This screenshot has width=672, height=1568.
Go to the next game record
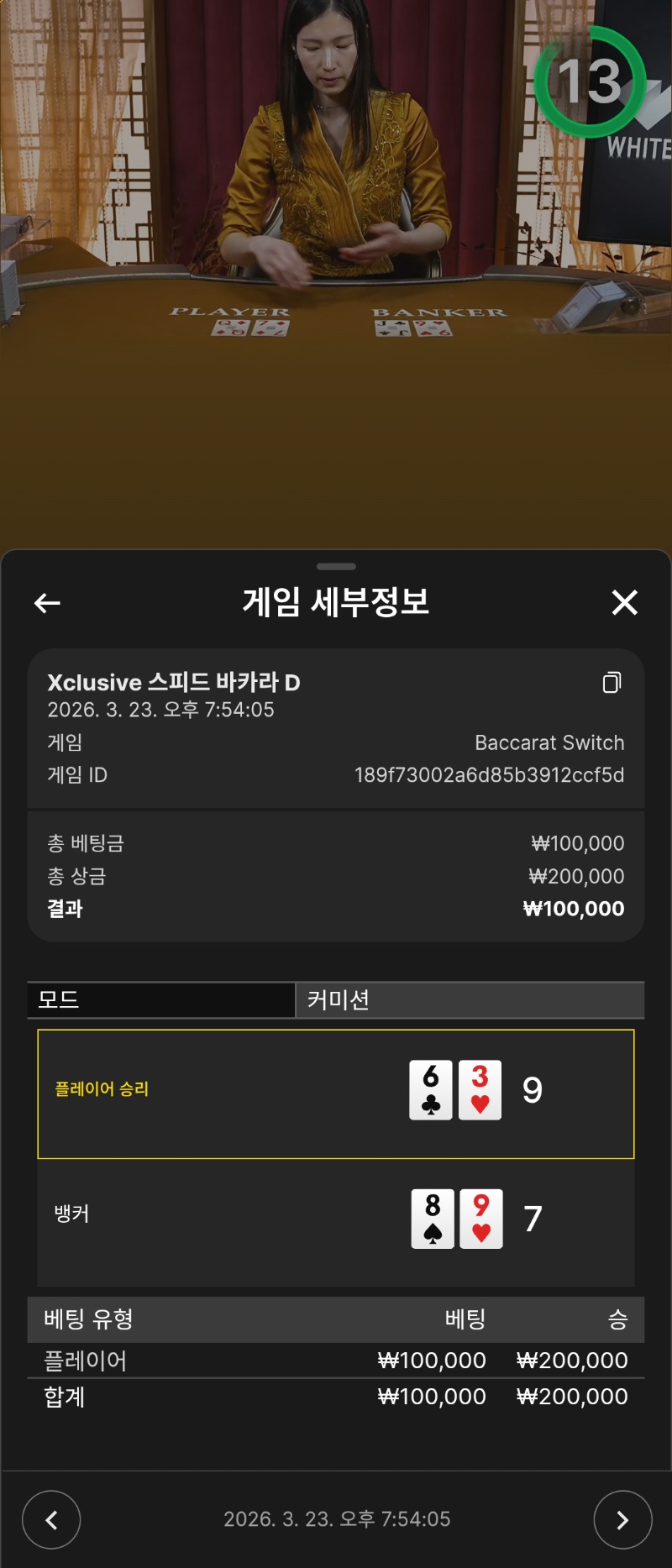click(622, 1519)
